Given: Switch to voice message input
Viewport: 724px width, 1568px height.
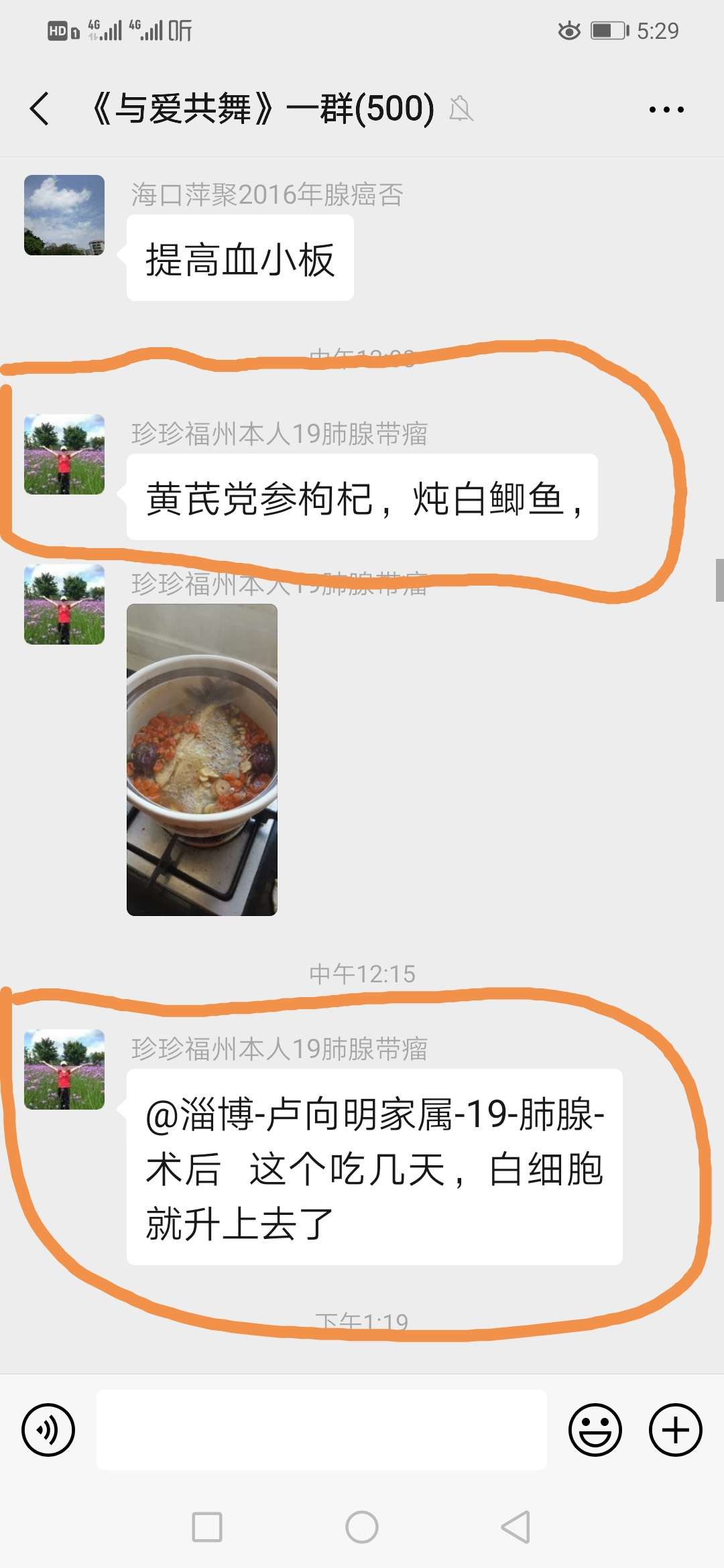Looking at the screenshot, I should 48,1430.
